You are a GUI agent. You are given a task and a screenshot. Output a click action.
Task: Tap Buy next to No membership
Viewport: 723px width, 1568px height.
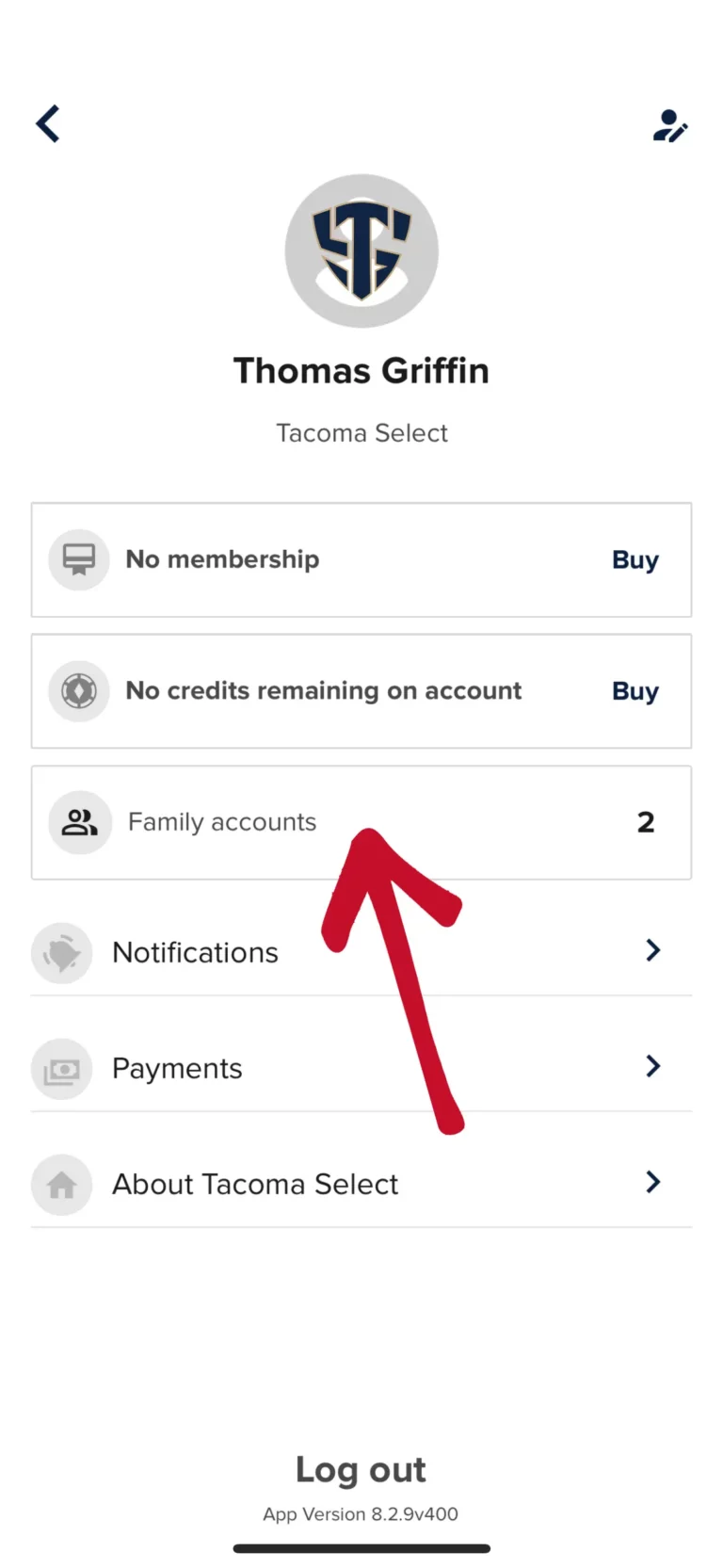[x=635, y=560]
